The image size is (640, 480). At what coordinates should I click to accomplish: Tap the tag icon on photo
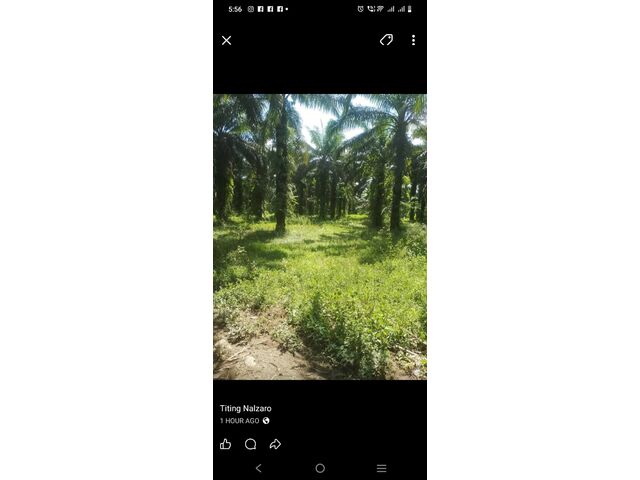386,40
